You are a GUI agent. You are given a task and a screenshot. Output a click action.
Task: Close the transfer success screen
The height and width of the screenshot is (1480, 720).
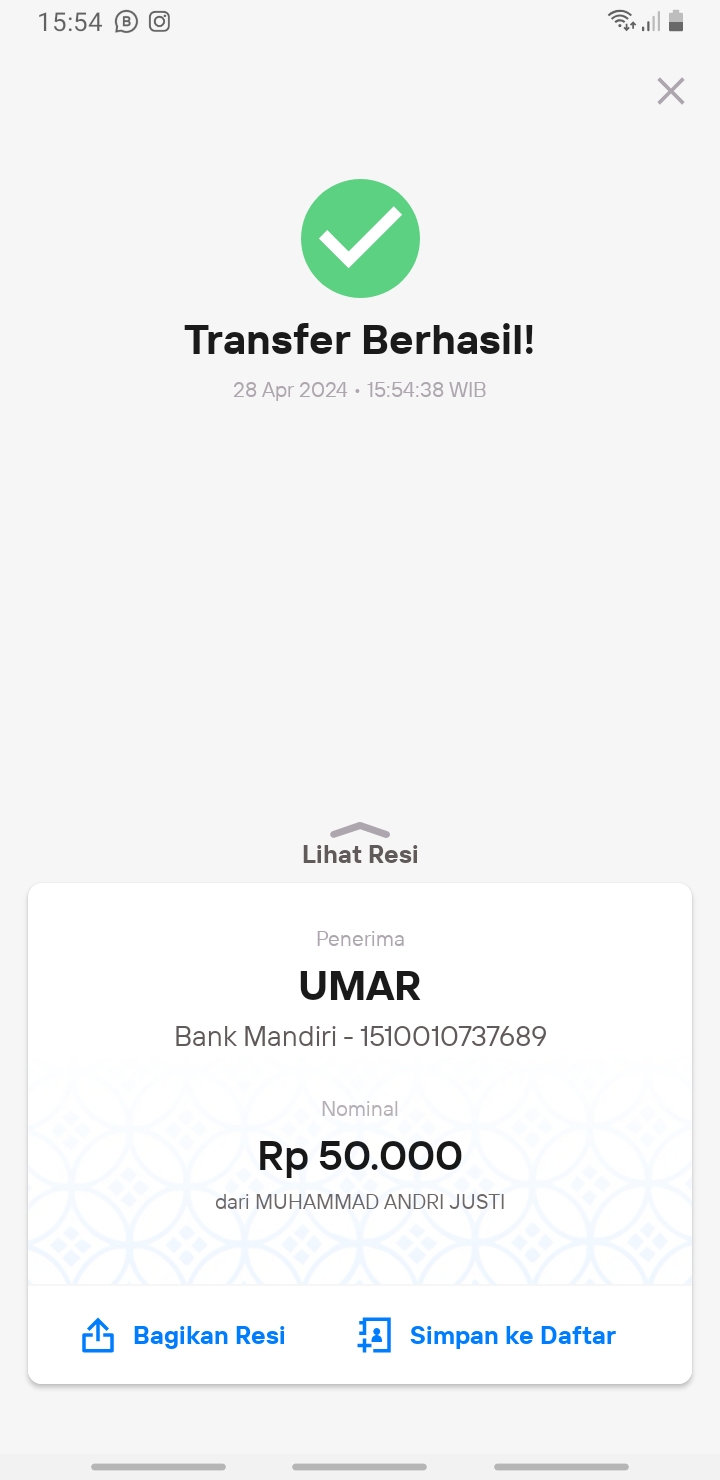click(670, 91)
